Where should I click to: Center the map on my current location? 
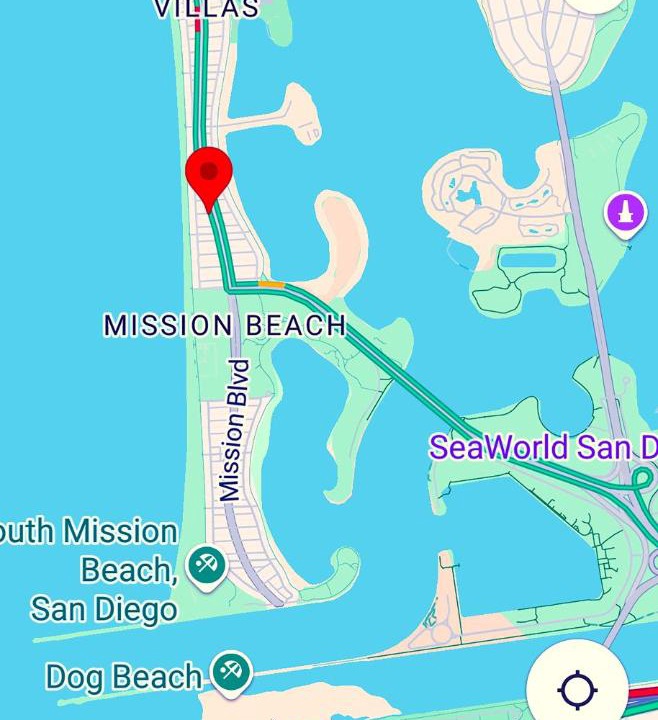[x=577, y=689]
